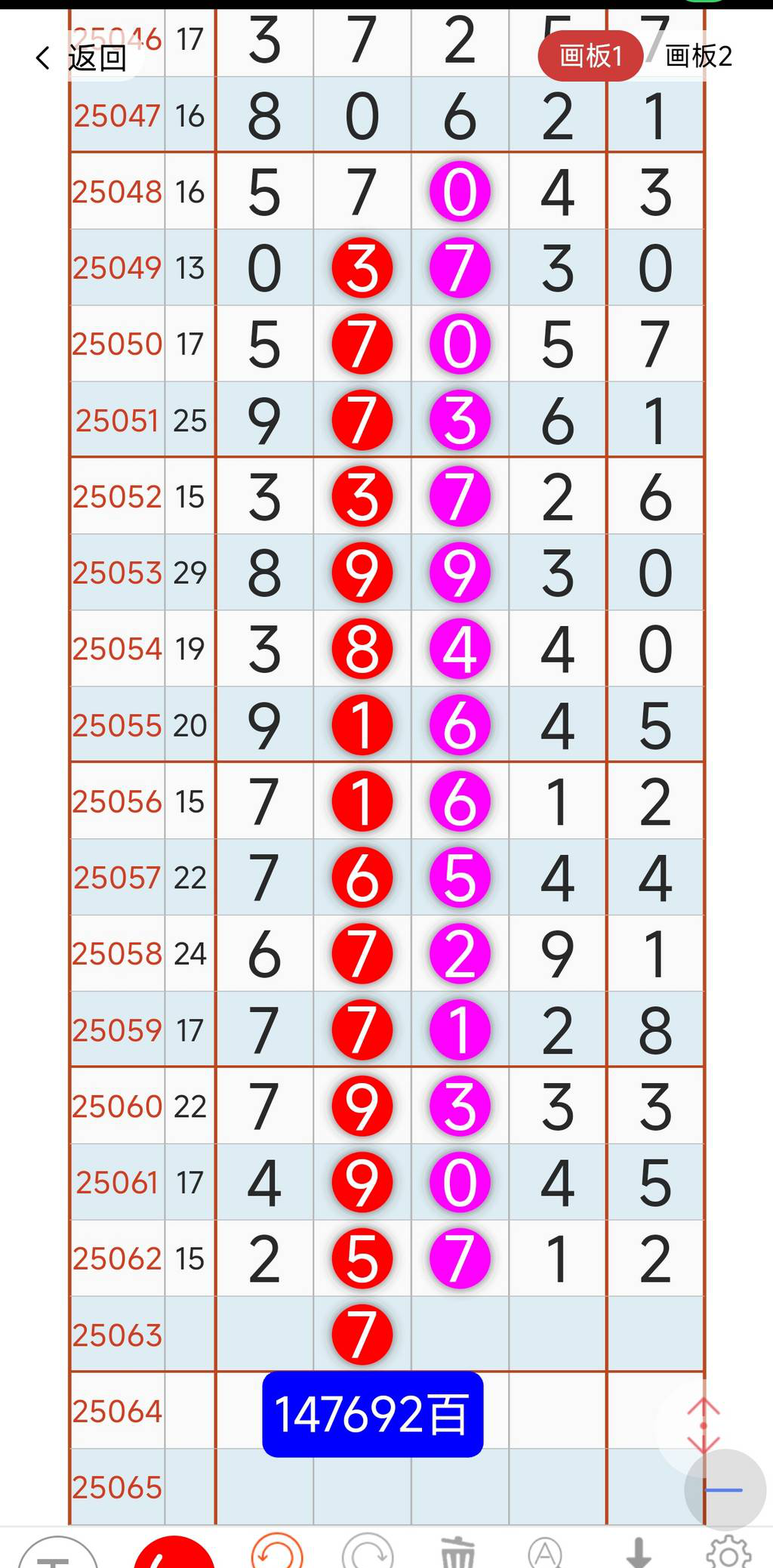773x1568 pixels.
Task: Redo the undone drawing action
Action: (368, 1553)
